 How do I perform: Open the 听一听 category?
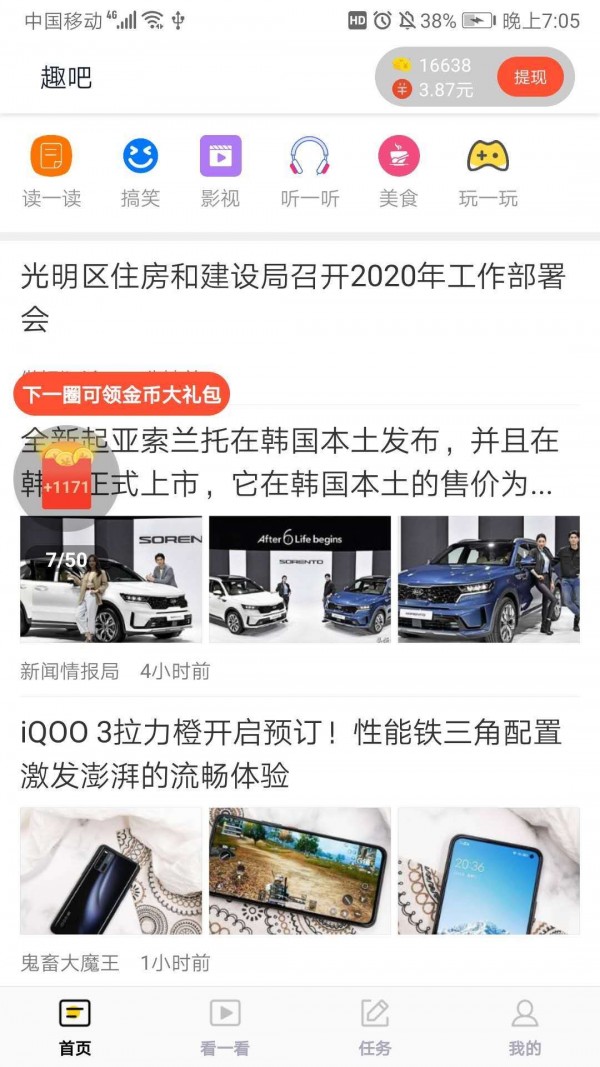click(309, 170)
